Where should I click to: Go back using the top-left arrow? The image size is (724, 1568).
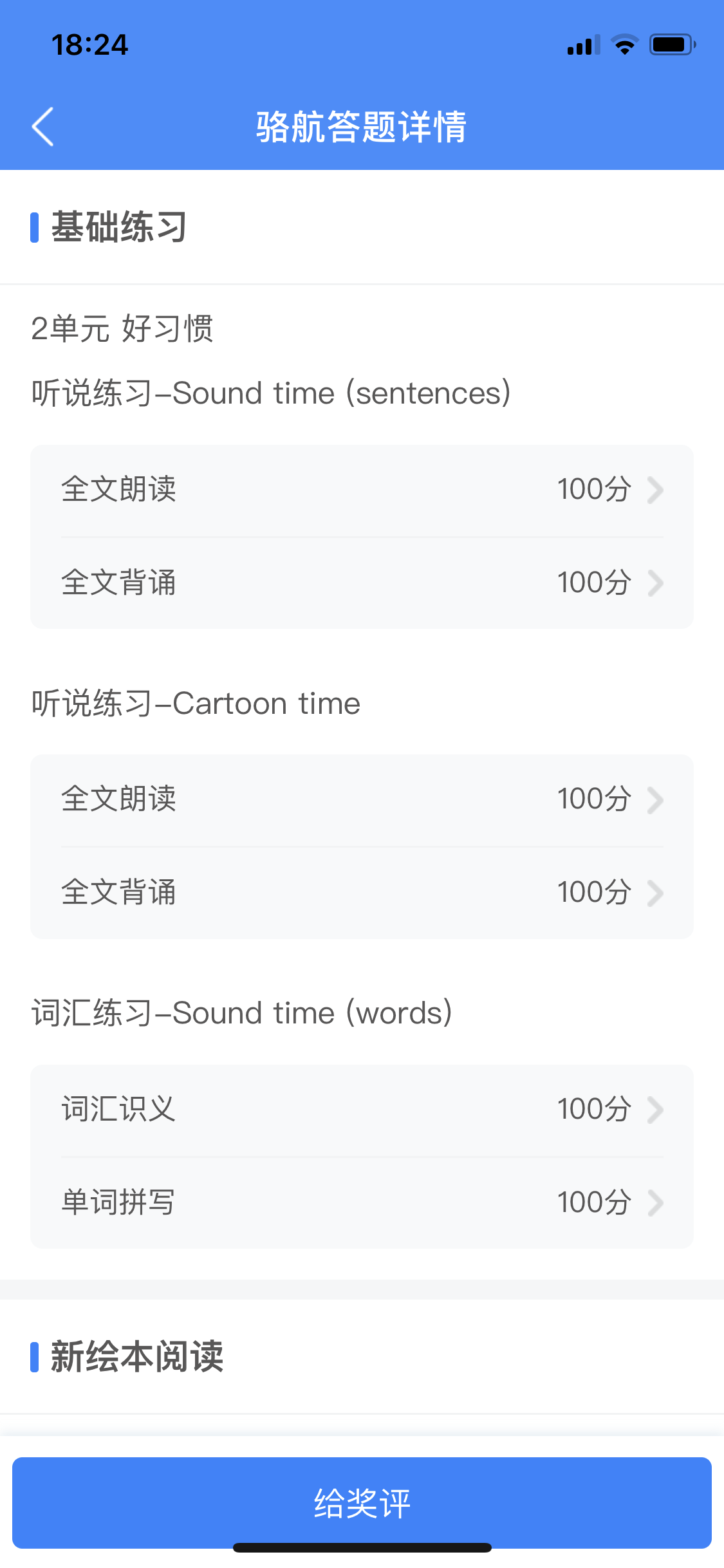pos(42,127)
